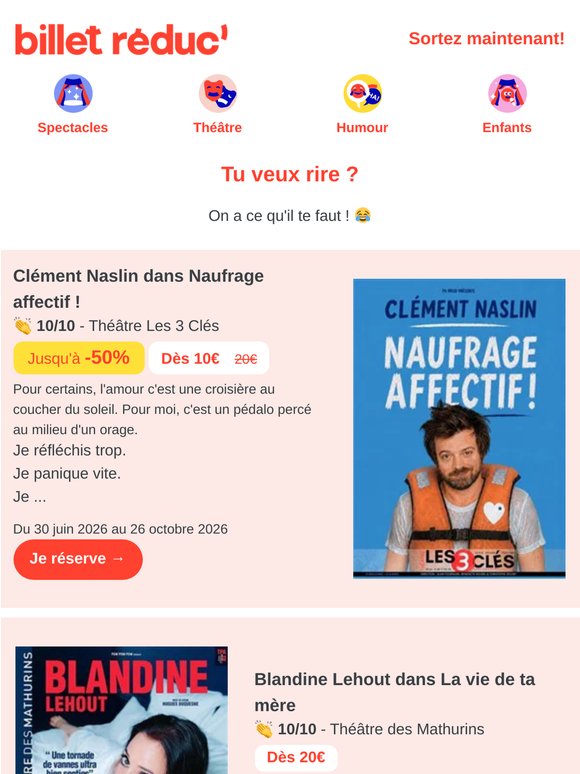
Task: Open the Clément Naslin dans Naufrage affectif title
Action: tap(138, 289)
